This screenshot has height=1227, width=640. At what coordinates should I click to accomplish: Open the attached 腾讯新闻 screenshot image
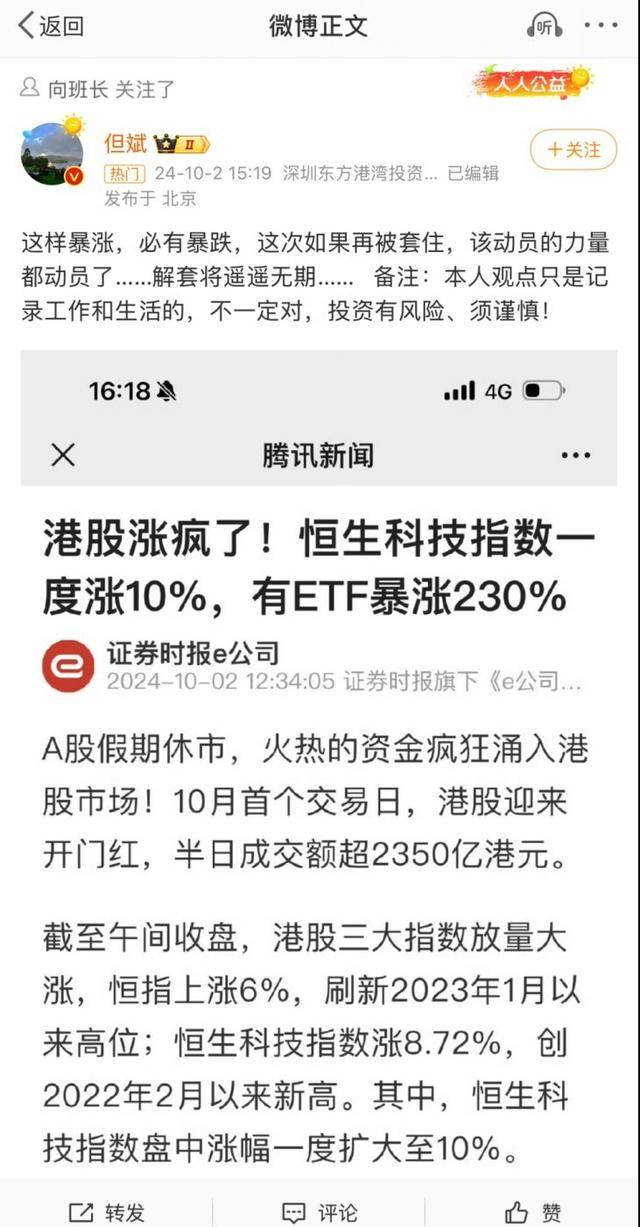319,760
